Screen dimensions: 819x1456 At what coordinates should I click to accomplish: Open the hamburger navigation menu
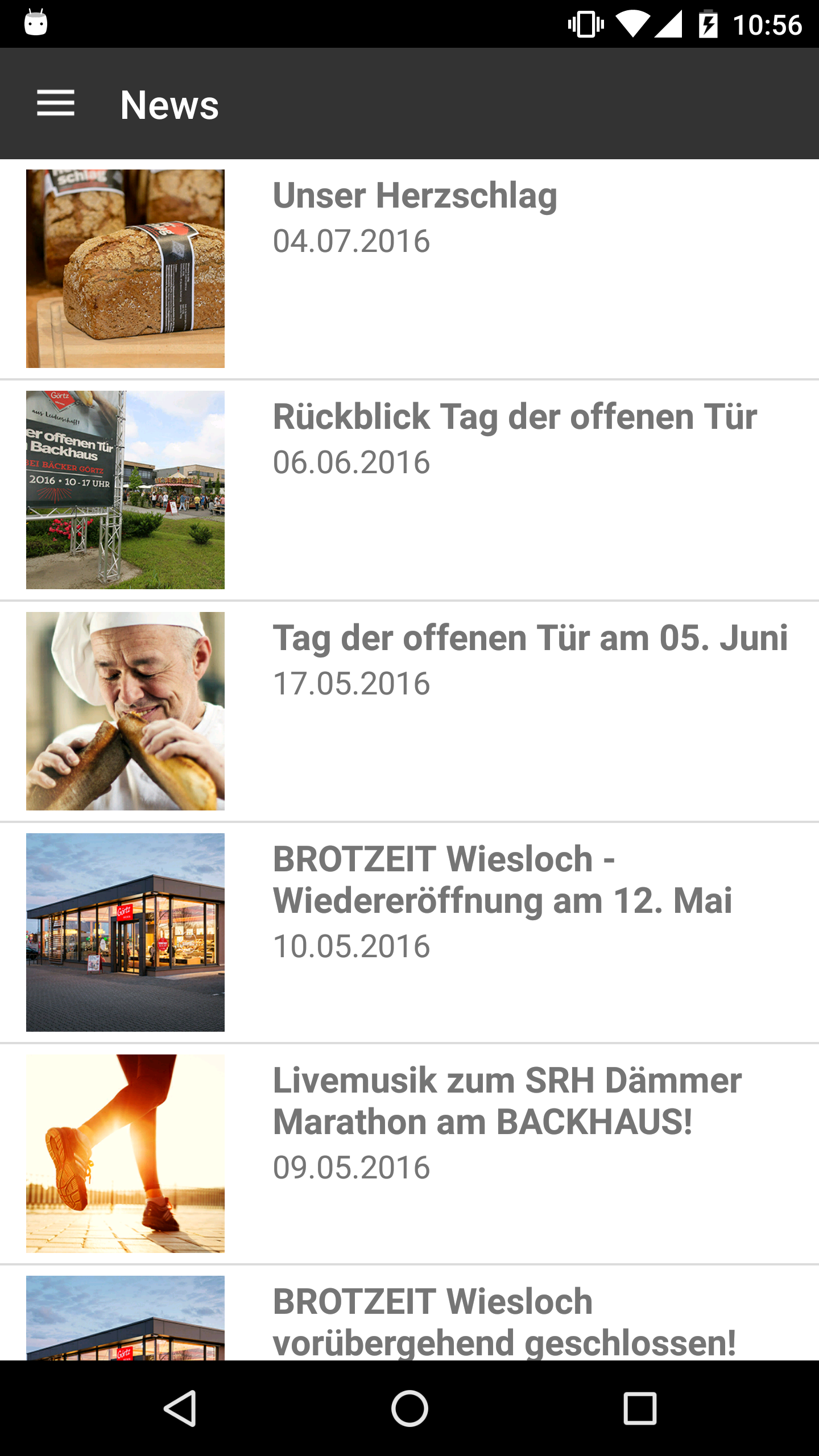click(56, 104)
